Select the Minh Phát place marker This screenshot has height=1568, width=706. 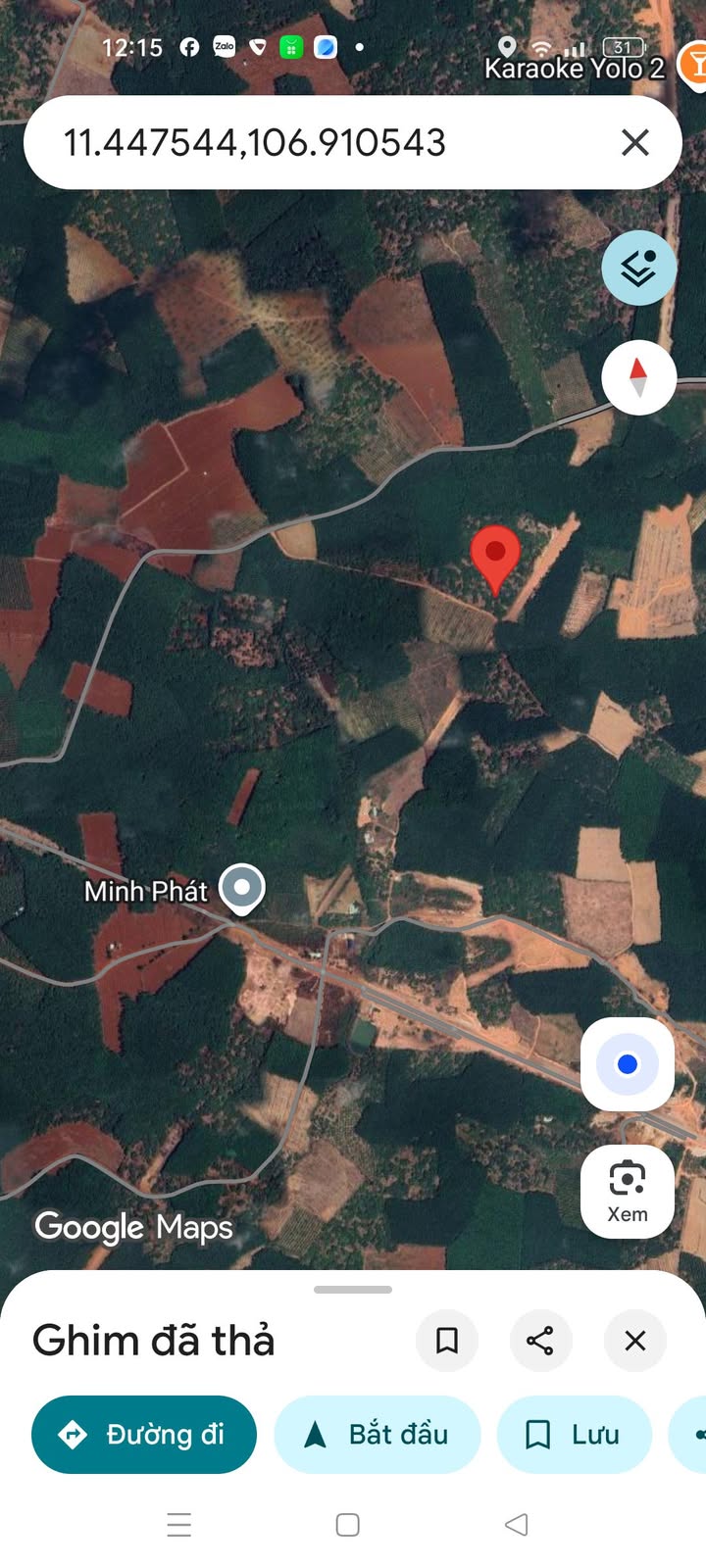point(242,888)
